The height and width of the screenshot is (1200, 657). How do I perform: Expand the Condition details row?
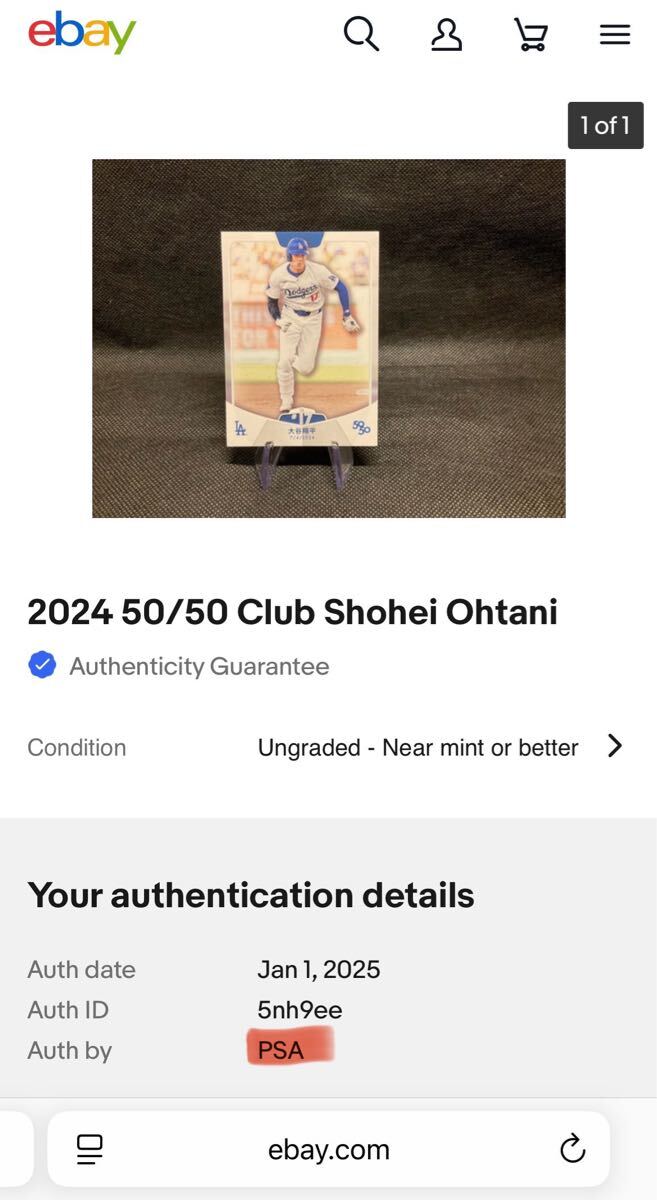pyautogui.click(x=615, y=746)
